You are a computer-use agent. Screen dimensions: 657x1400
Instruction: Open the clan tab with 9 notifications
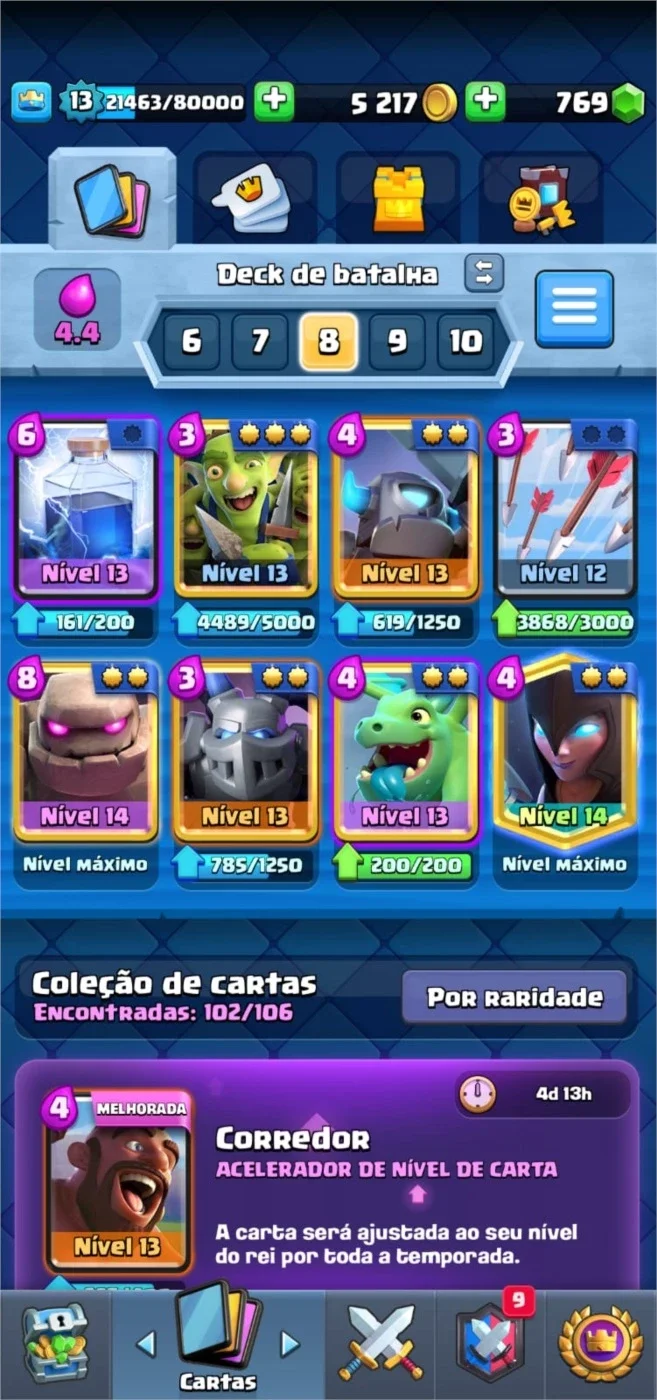[x=490, y=1343]
